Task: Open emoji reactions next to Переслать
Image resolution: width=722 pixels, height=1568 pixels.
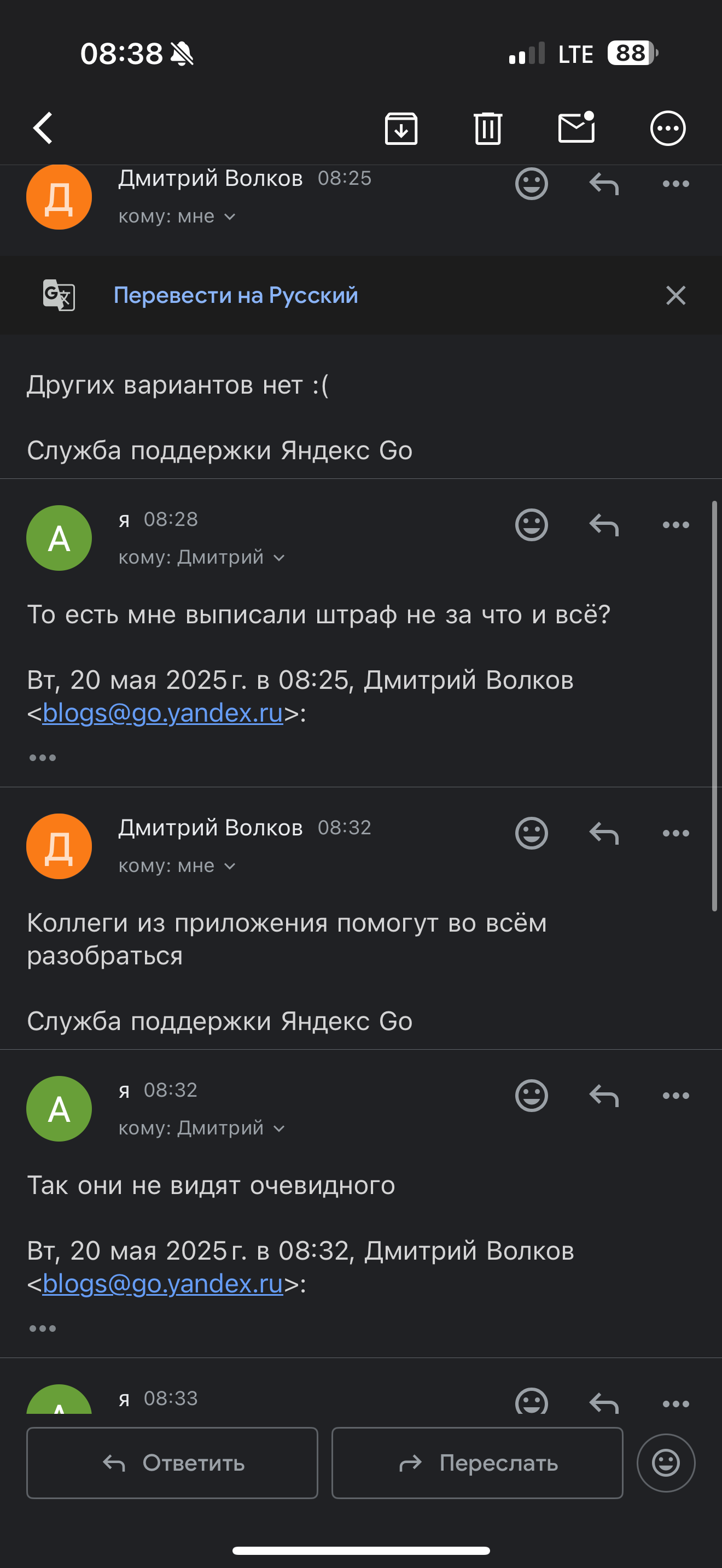Action: coord(665,1462)
